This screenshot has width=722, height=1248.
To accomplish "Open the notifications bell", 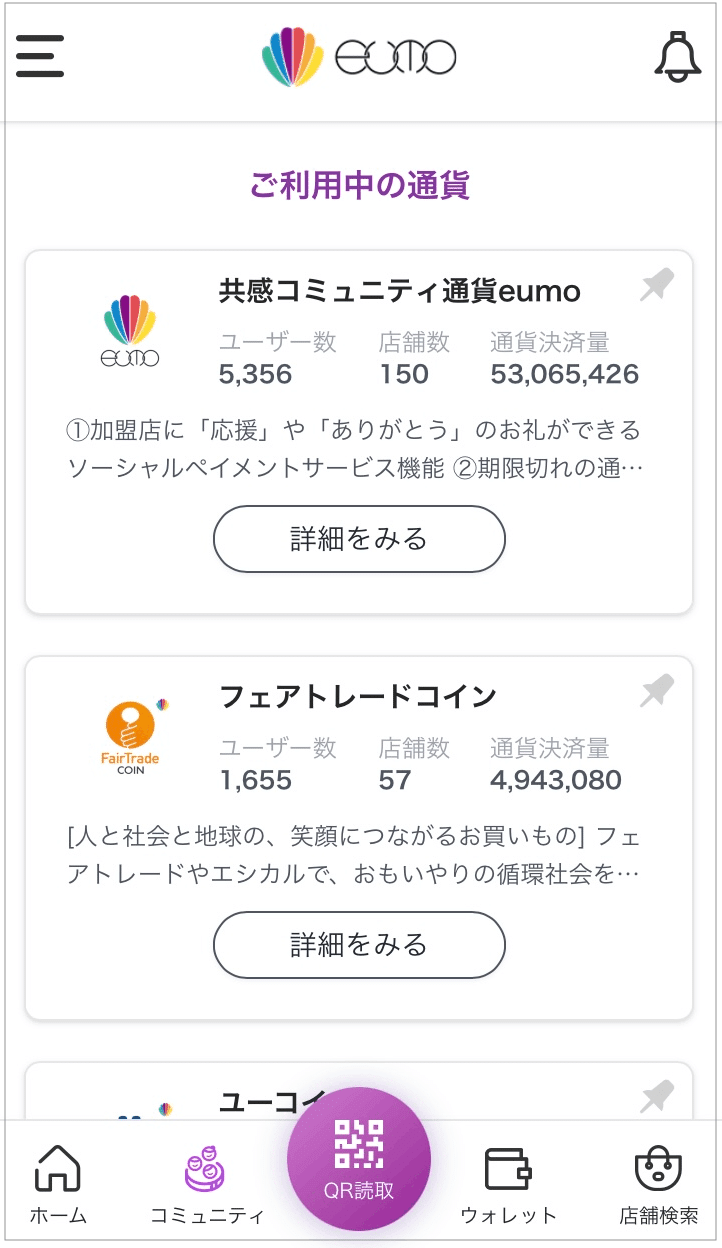I will point(678,57).
